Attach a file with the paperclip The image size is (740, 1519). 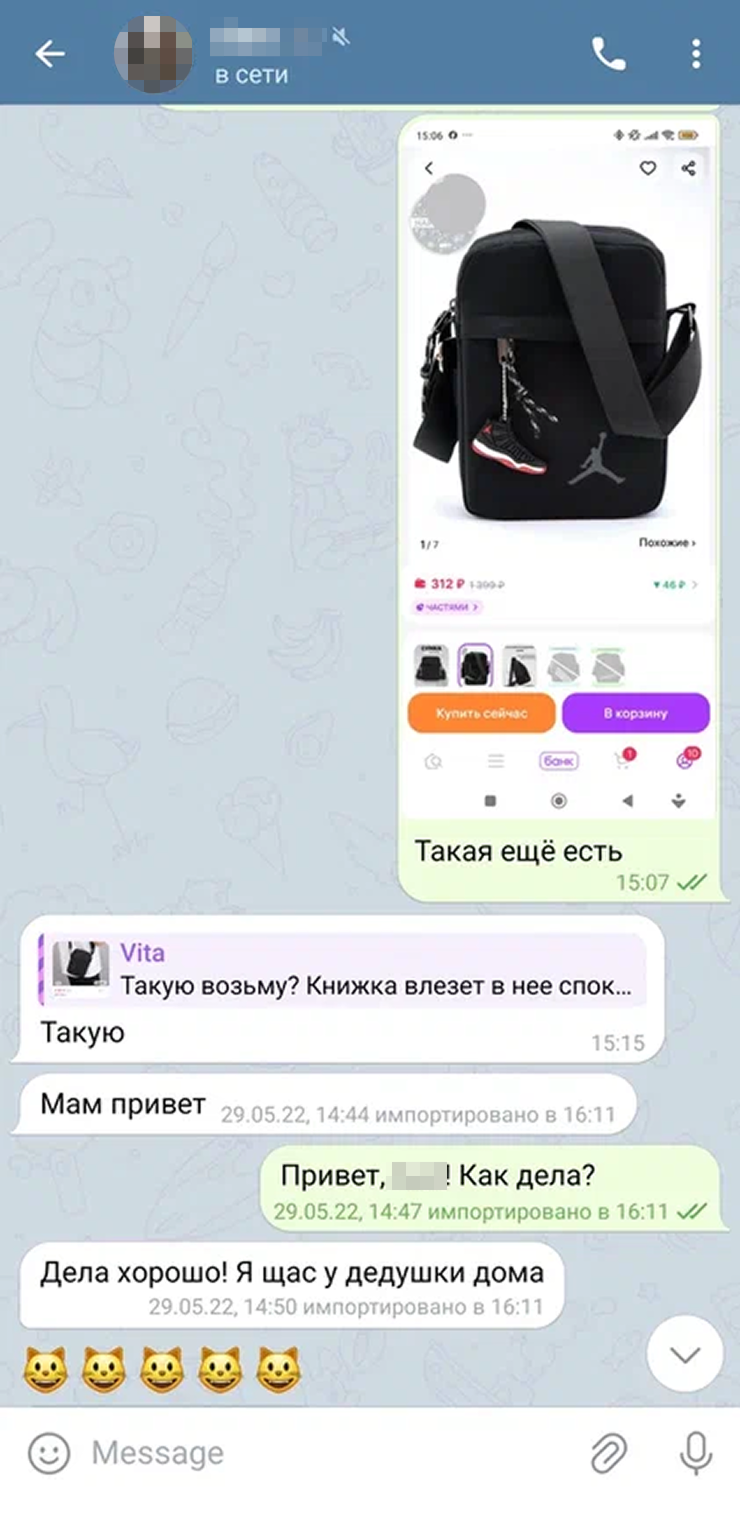coord(608,1453)
